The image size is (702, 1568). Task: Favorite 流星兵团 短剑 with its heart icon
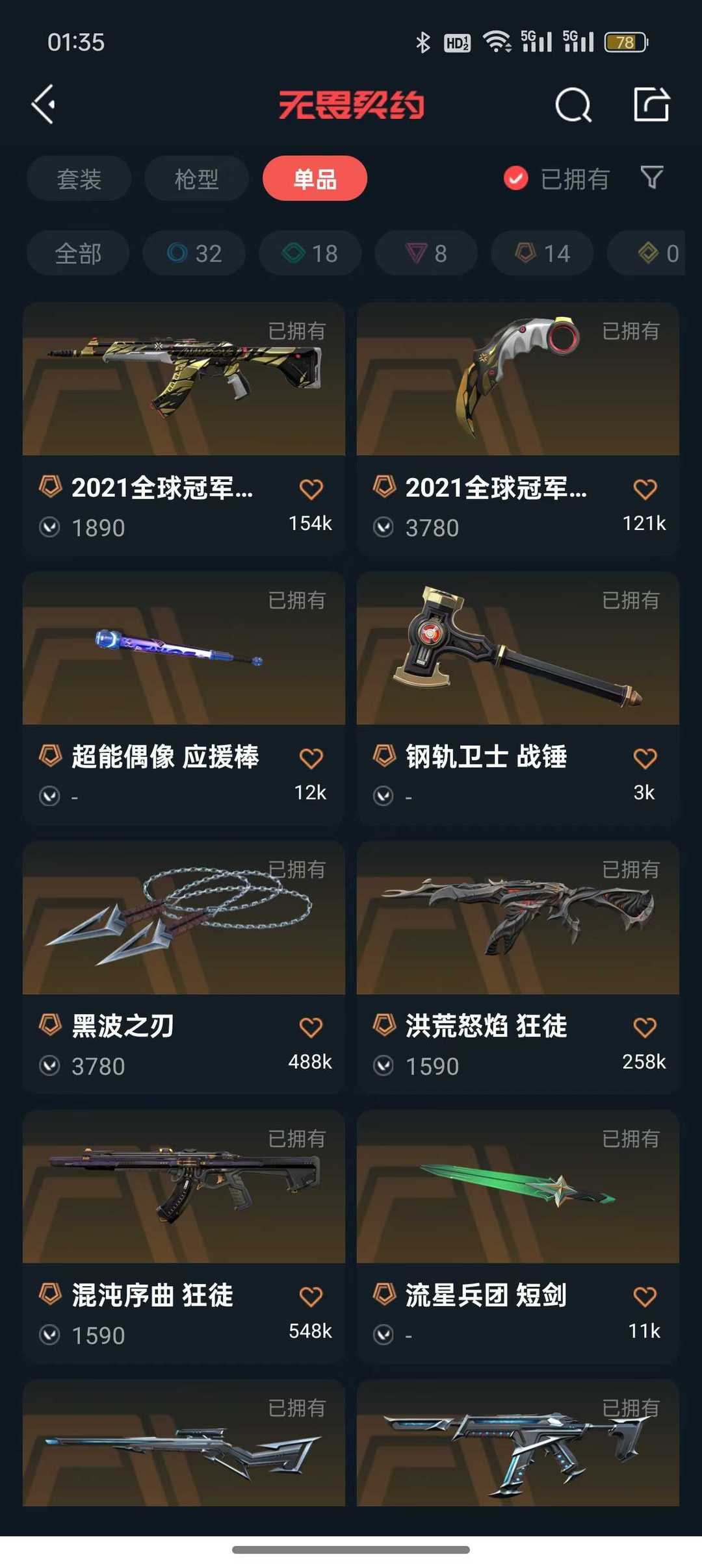645,1295
